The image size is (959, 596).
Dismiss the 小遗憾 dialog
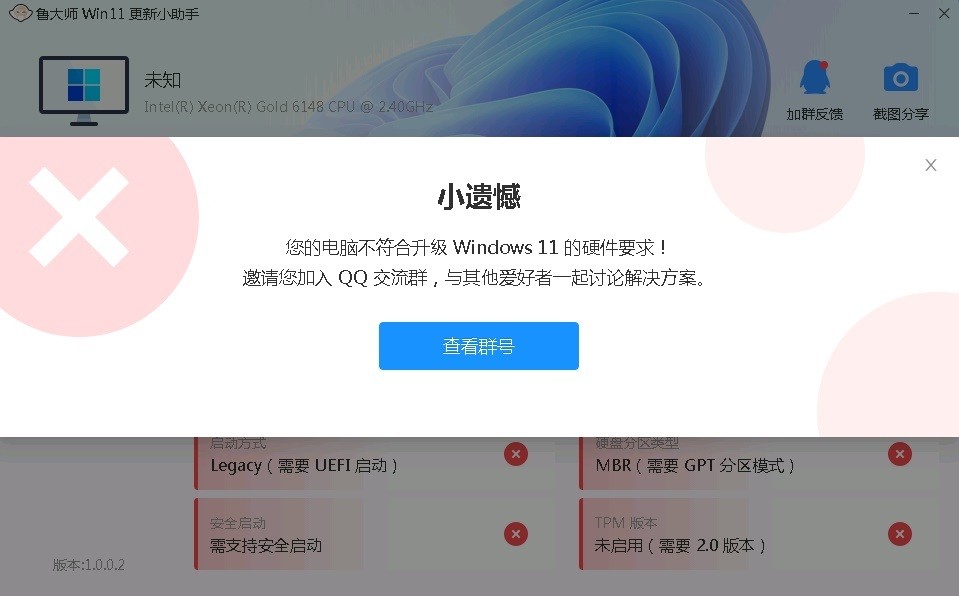931,165
